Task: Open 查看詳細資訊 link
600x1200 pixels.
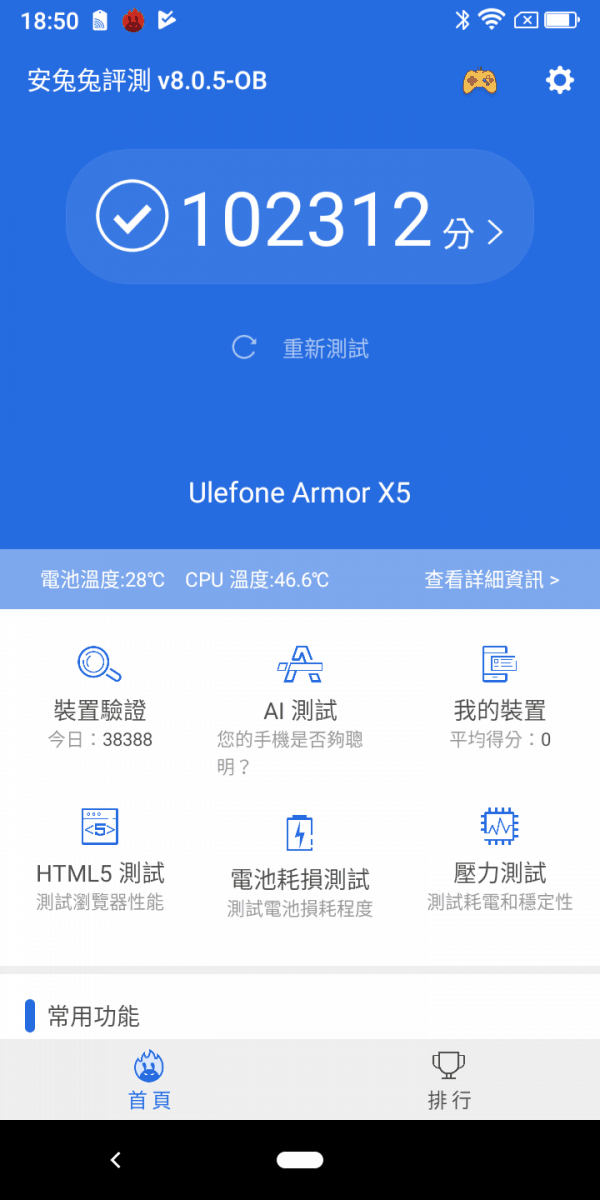Action: (x=491, y=579)
